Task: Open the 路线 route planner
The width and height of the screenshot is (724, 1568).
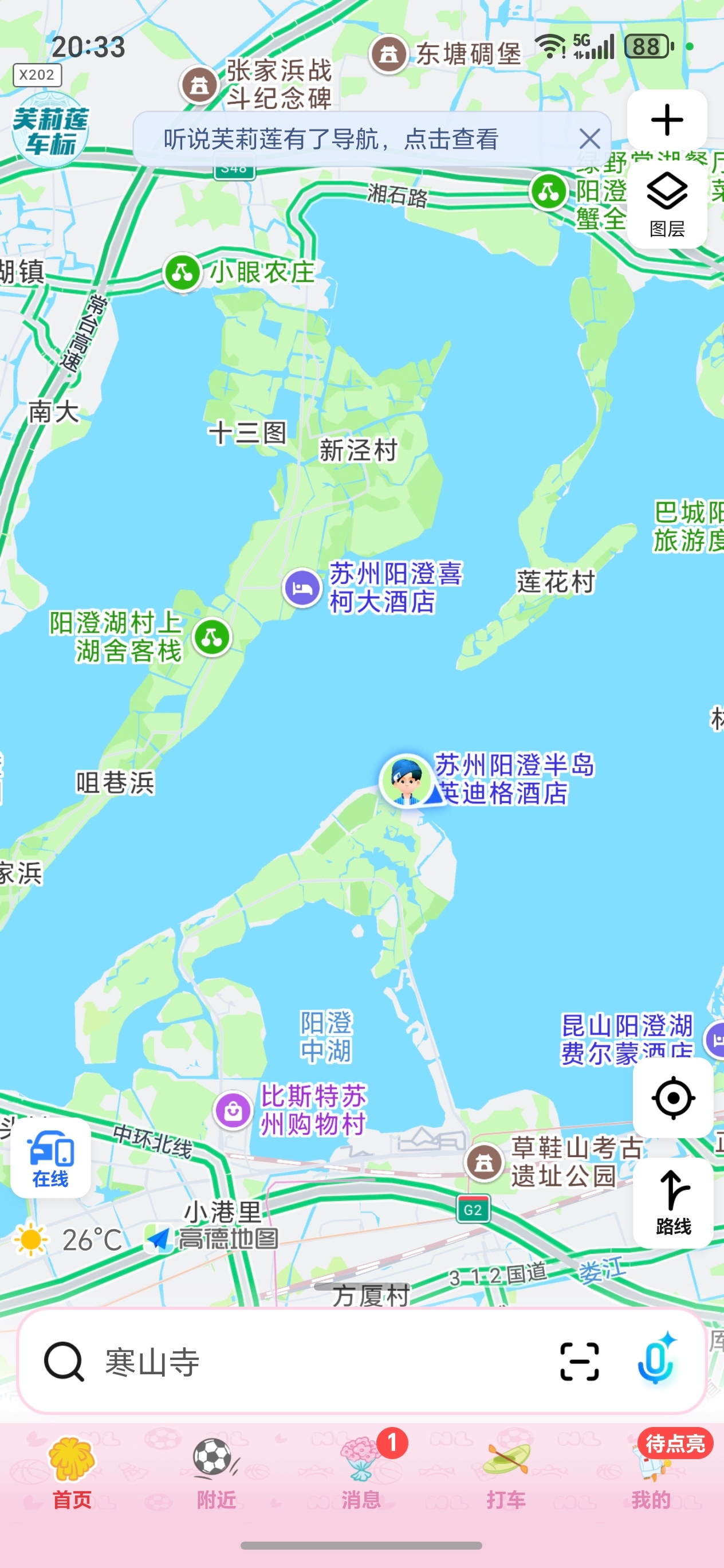Action: point(673,1203)
